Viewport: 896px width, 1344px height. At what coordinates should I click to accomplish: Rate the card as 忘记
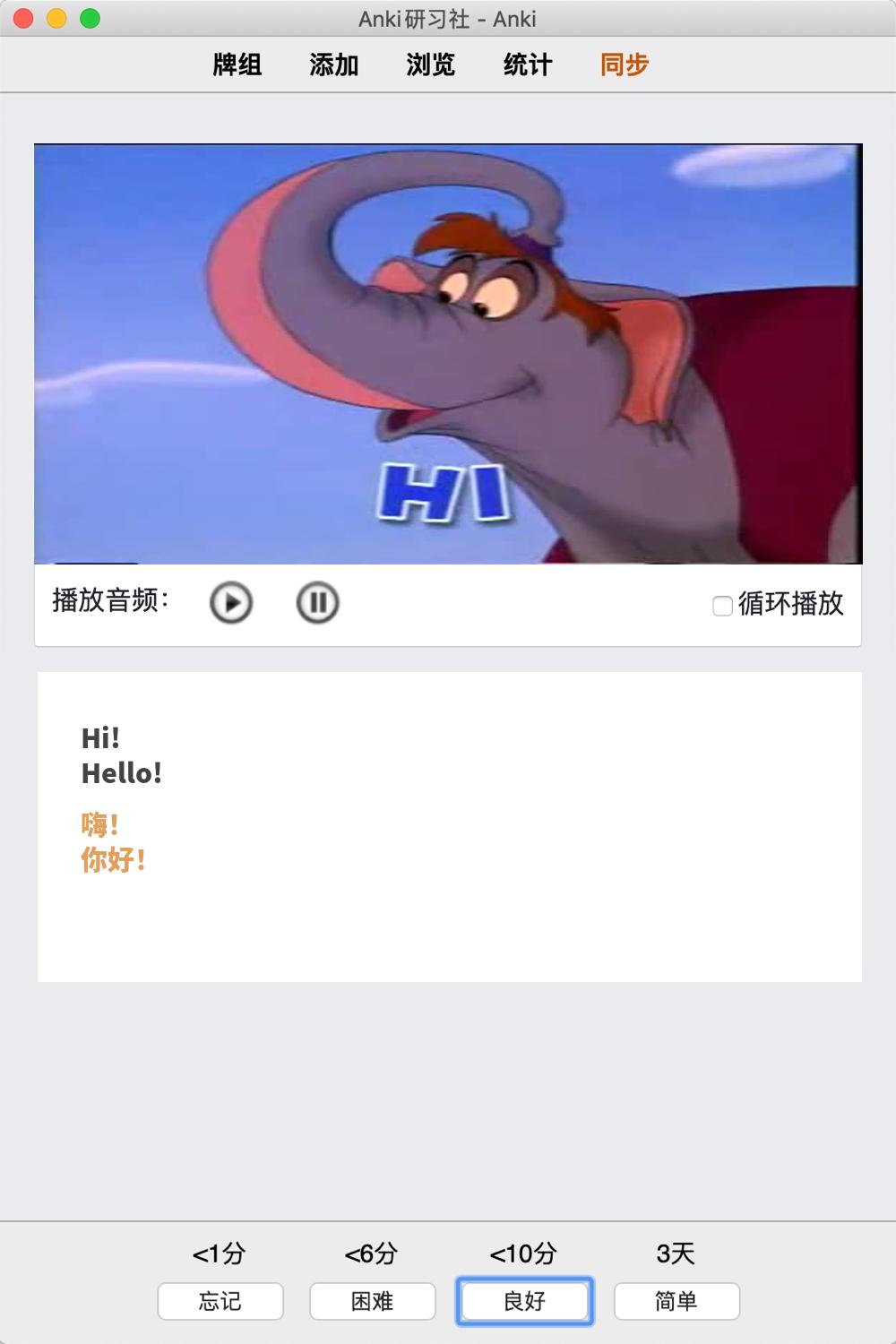click(x=220, y=1301)
